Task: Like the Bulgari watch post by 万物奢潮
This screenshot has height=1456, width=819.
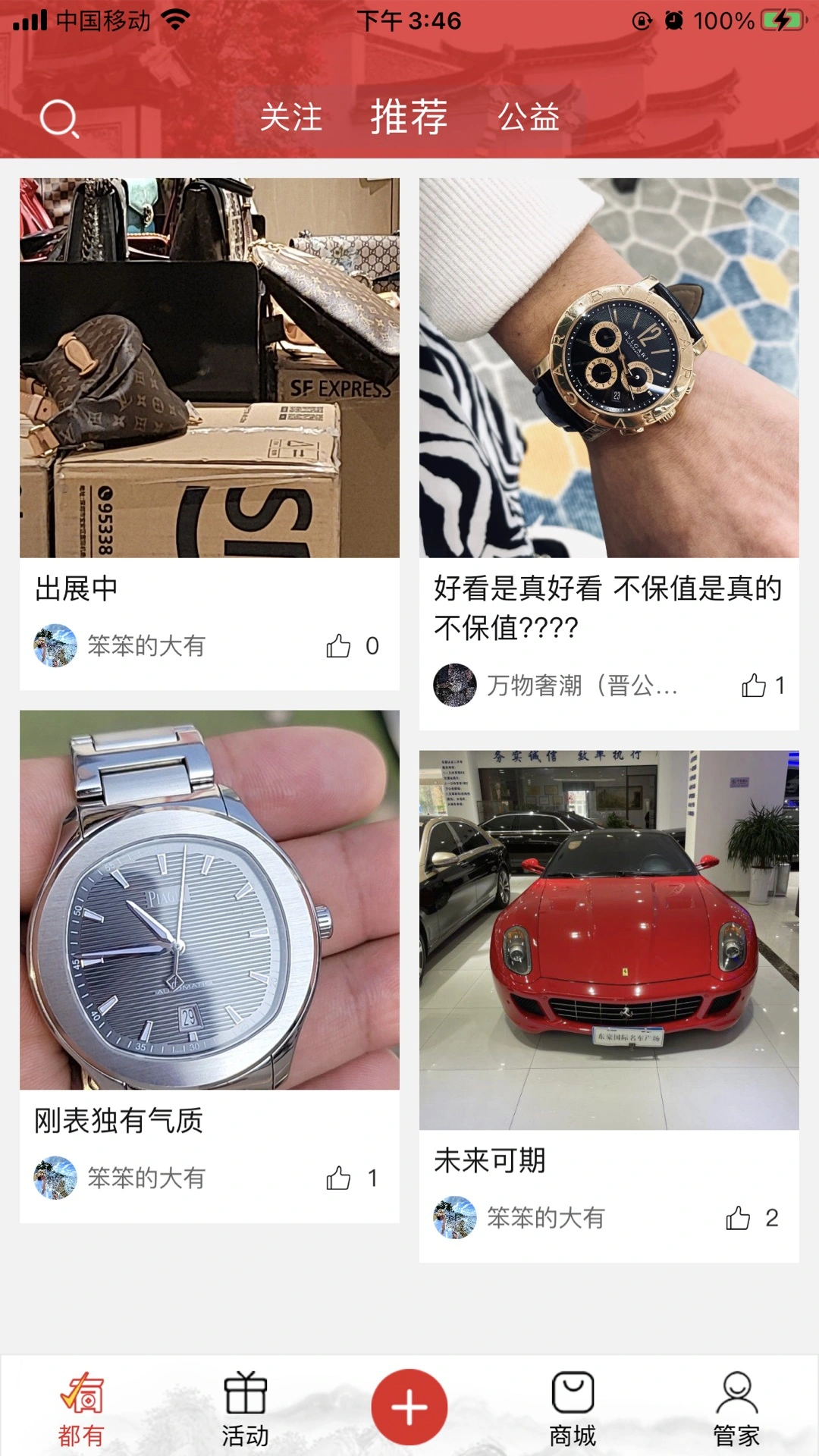Action: pyautogui.click(x=753, y=687)
